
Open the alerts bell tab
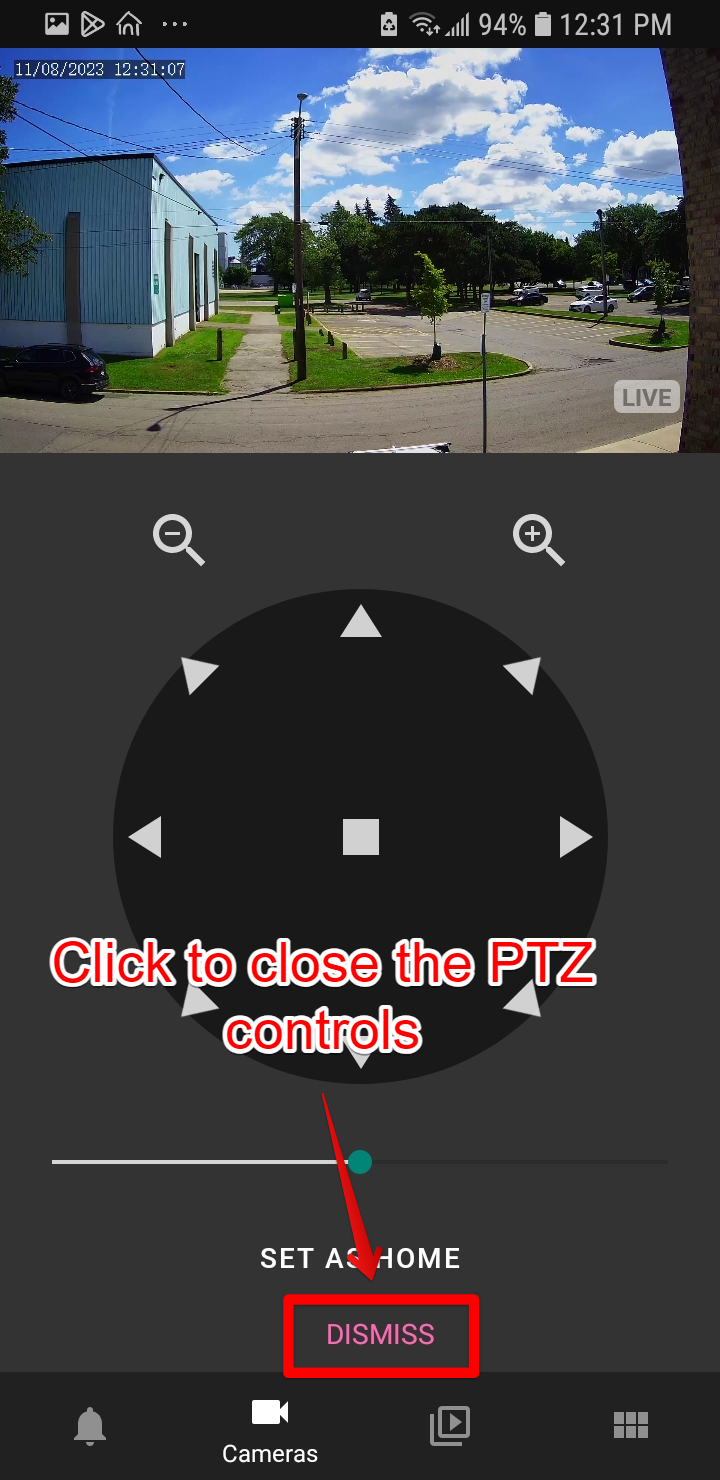click(x=90, y=1425)
